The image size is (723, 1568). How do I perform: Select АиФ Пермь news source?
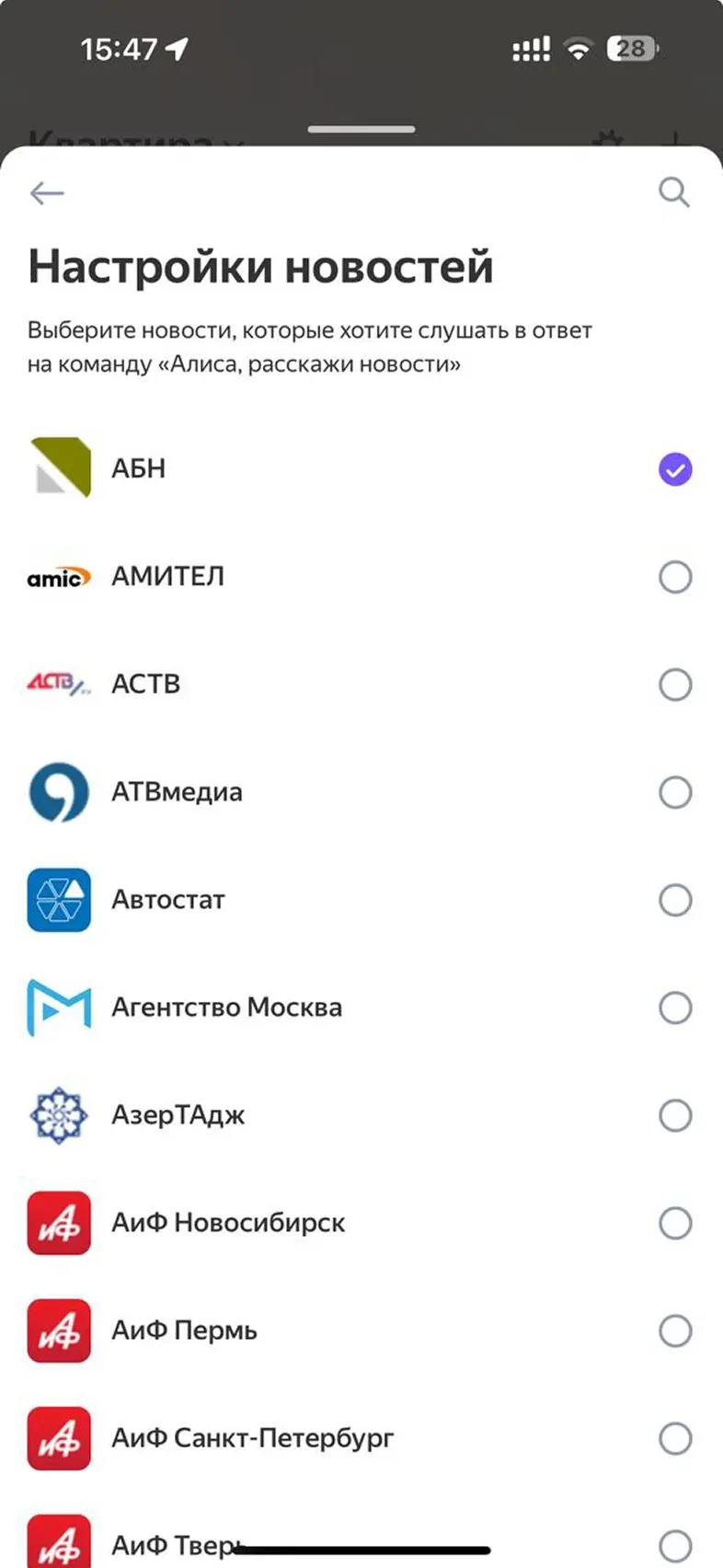(x=675, y=1331)
